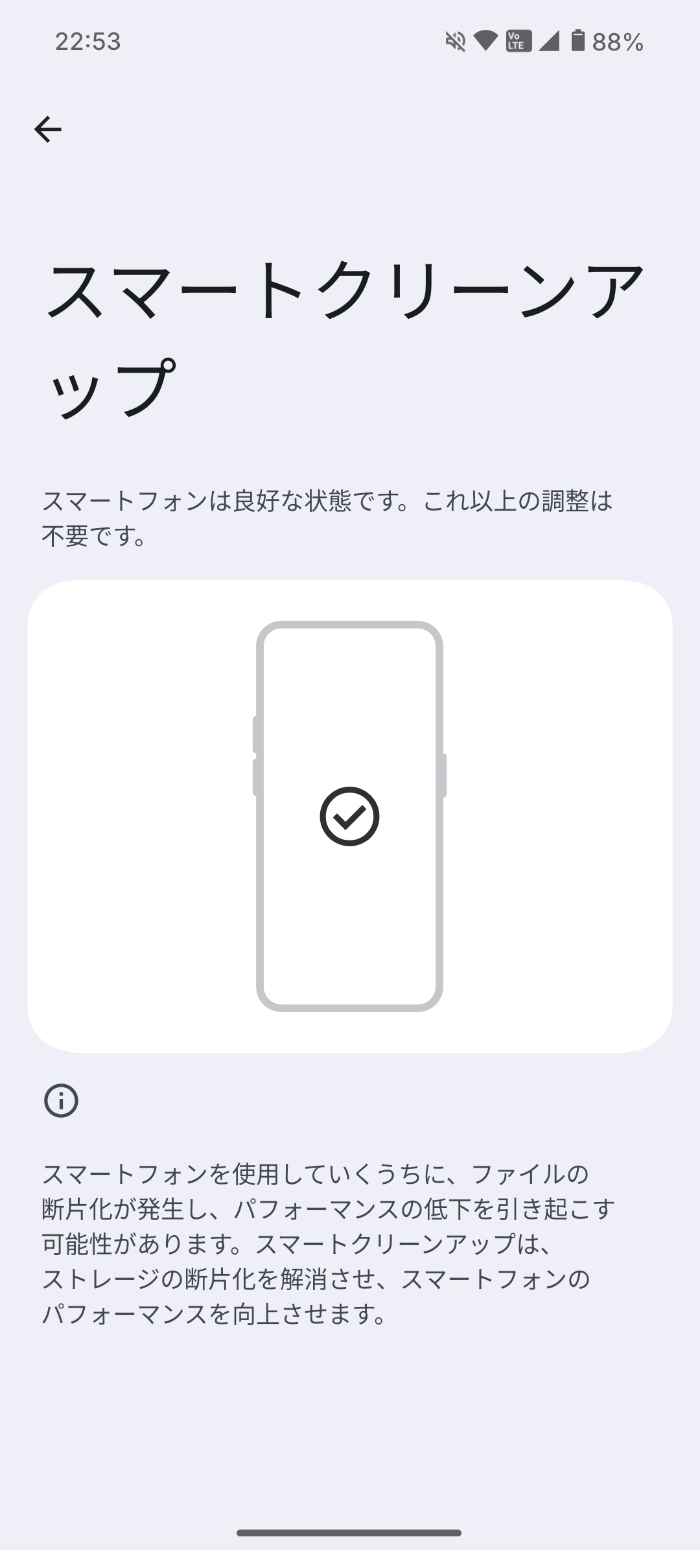
Task: Go back using the arrow icon
Action: click(x=48, y=129)
